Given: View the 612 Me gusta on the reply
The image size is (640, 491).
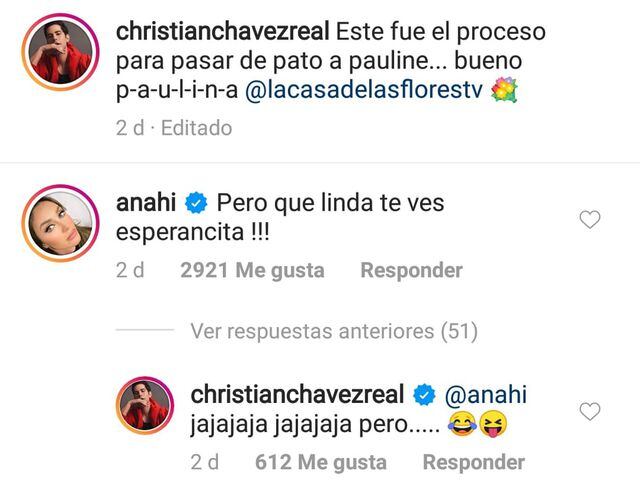Looking at the screenshot, I should (x=321, y=462).
